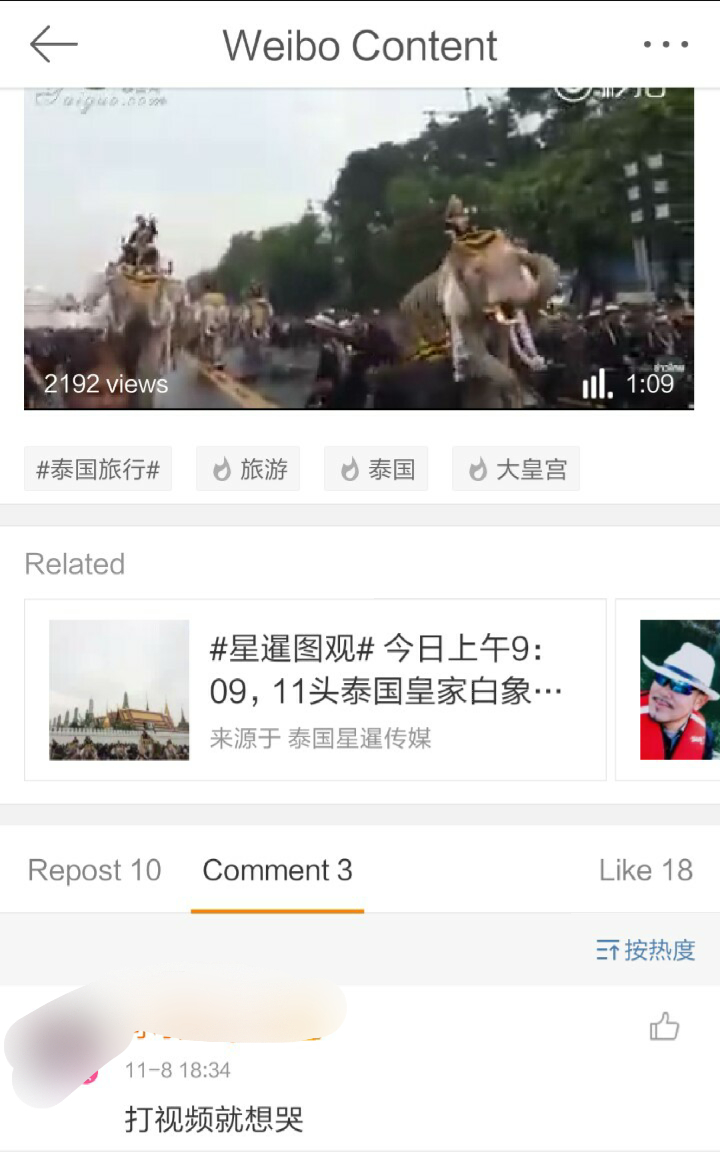Go back from Weibo Content
Viewport: 720px width, 1152px height.
(x=54, y=45)
